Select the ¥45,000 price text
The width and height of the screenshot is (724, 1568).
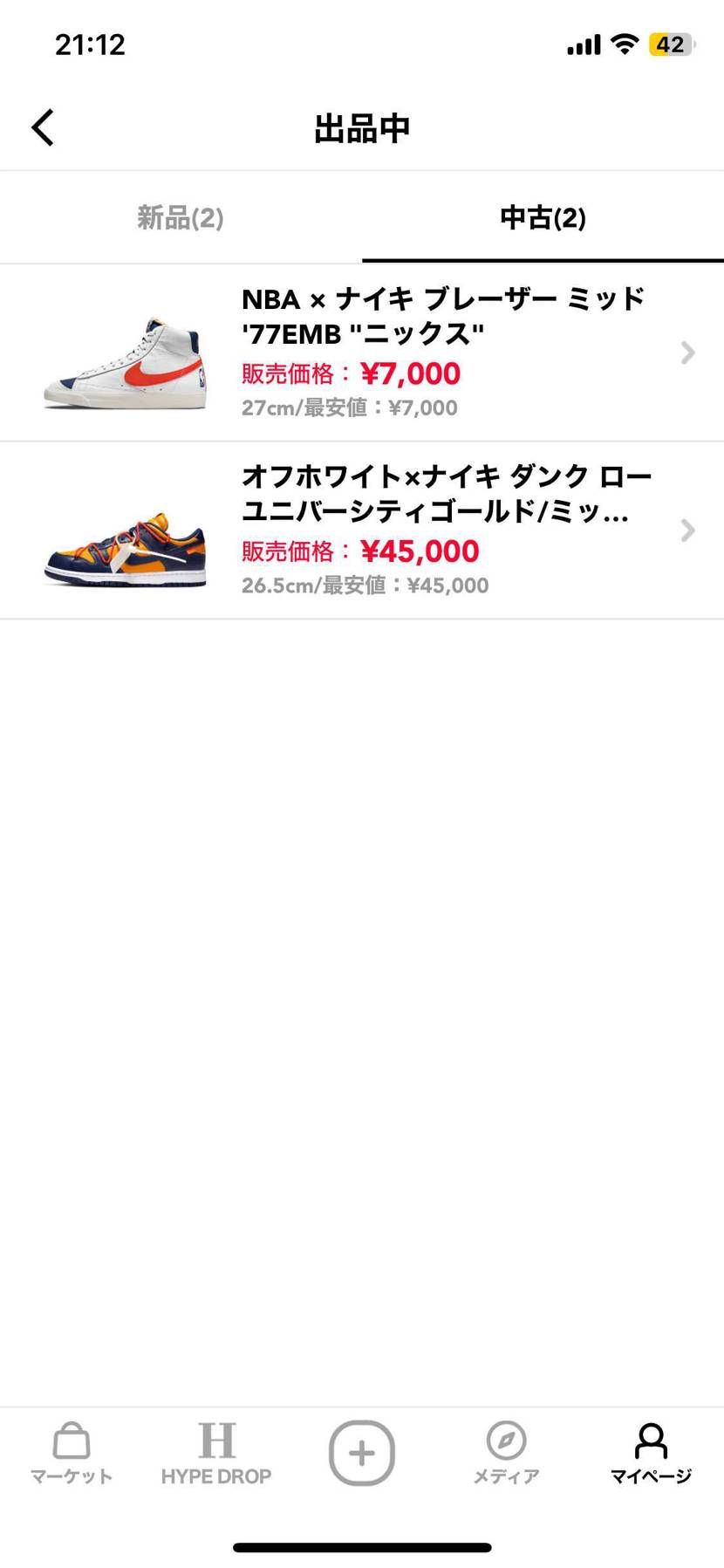[x=422, y=551]
